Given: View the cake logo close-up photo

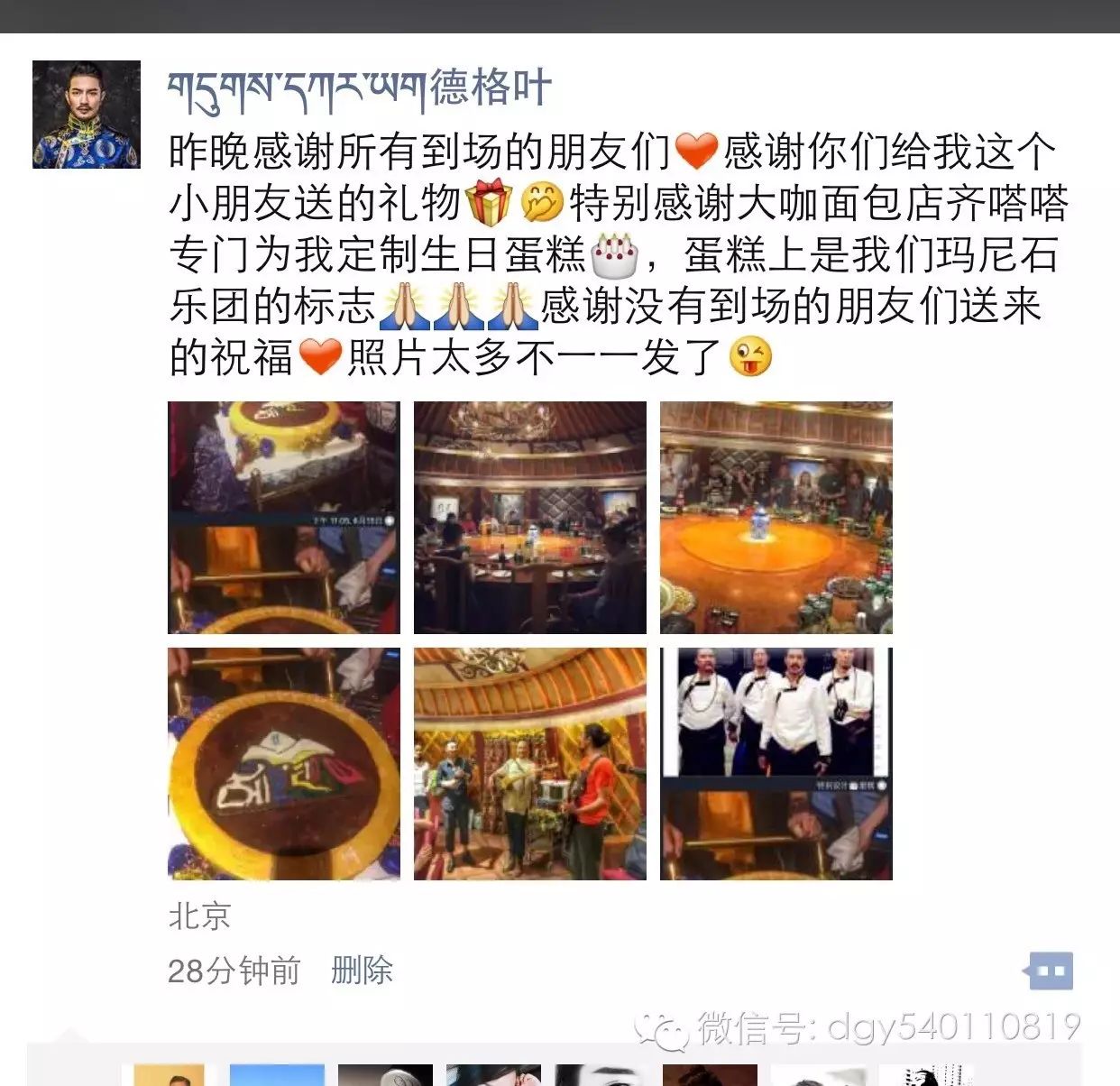Looking at the screenshot, I should click(284, 763).
